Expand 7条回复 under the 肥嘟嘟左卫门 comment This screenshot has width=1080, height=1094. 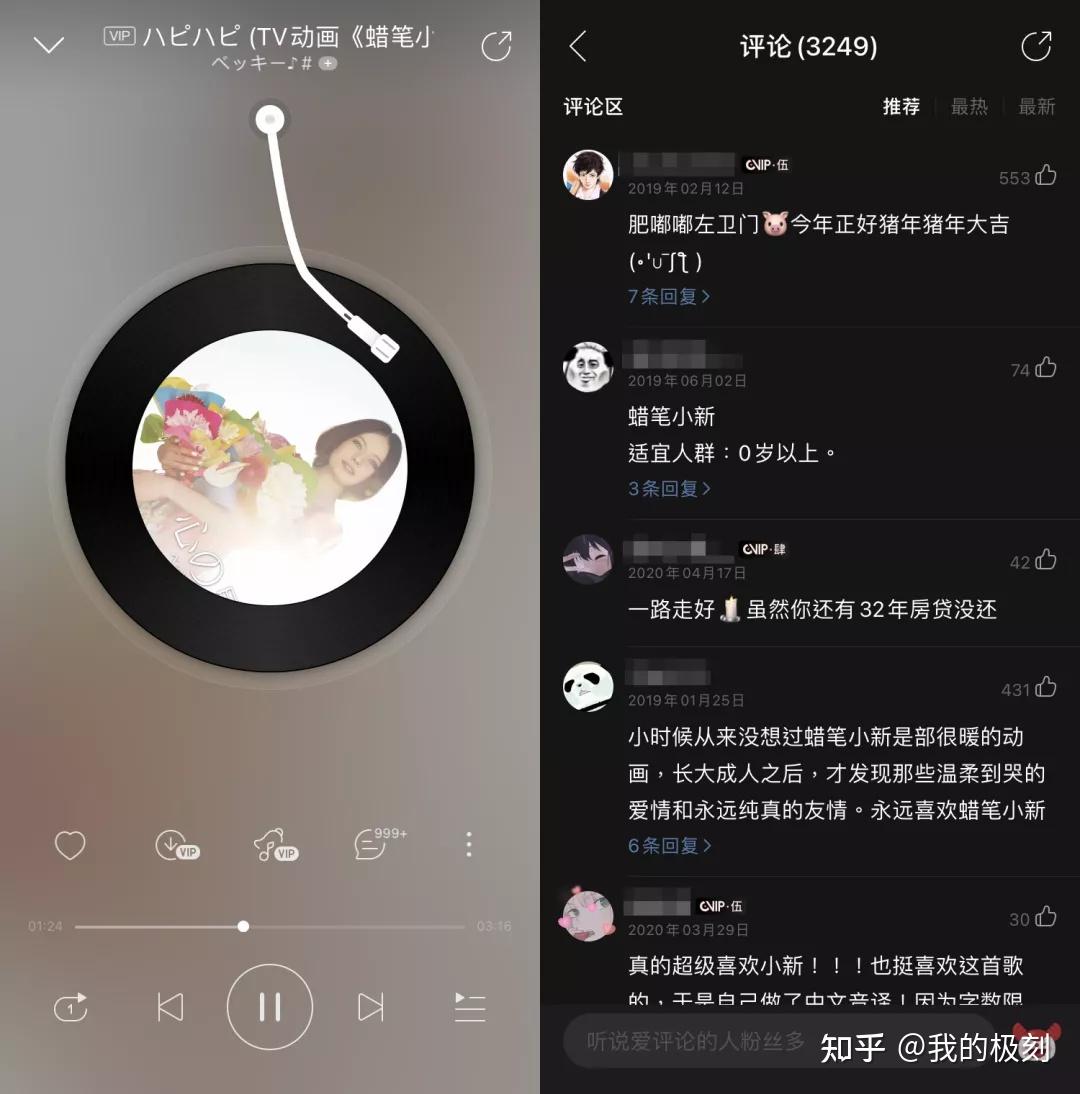point(668,296)
